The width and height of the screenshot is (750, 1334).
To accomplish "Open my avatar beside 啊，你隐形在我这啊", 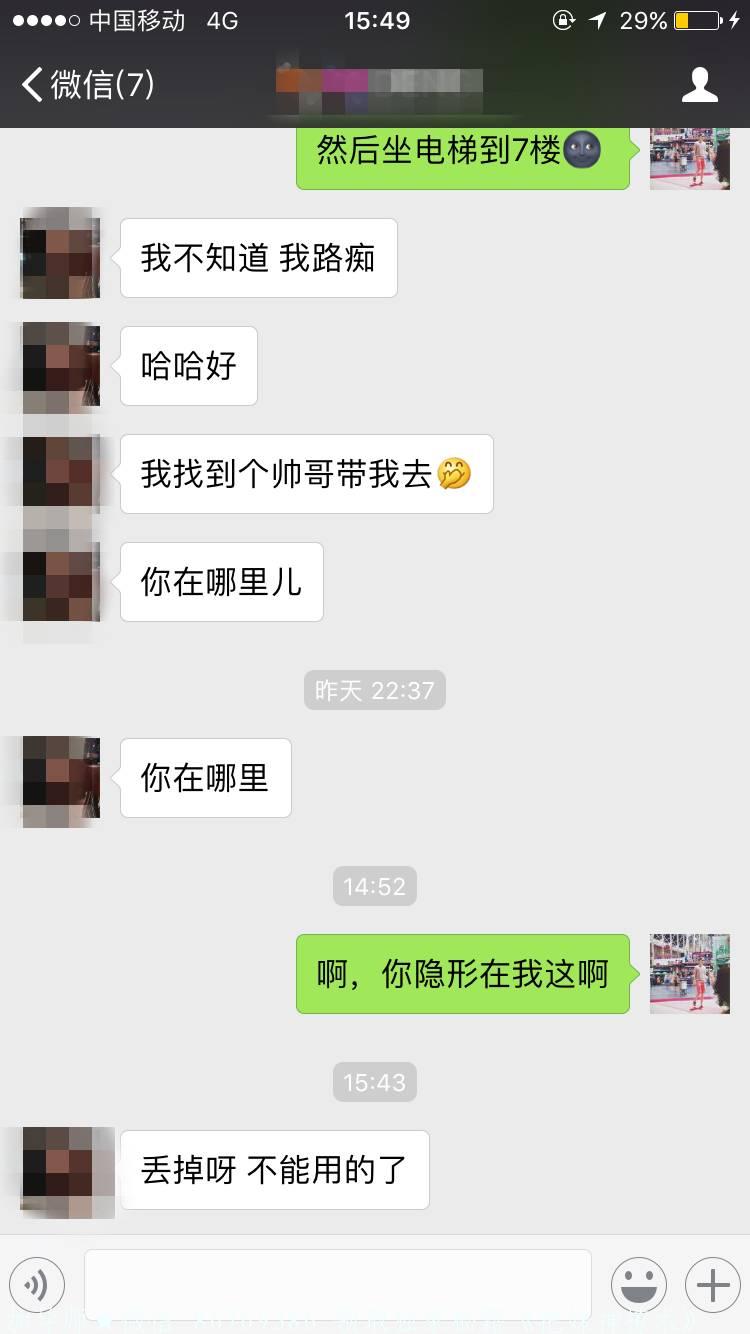I will pos(690,973).
